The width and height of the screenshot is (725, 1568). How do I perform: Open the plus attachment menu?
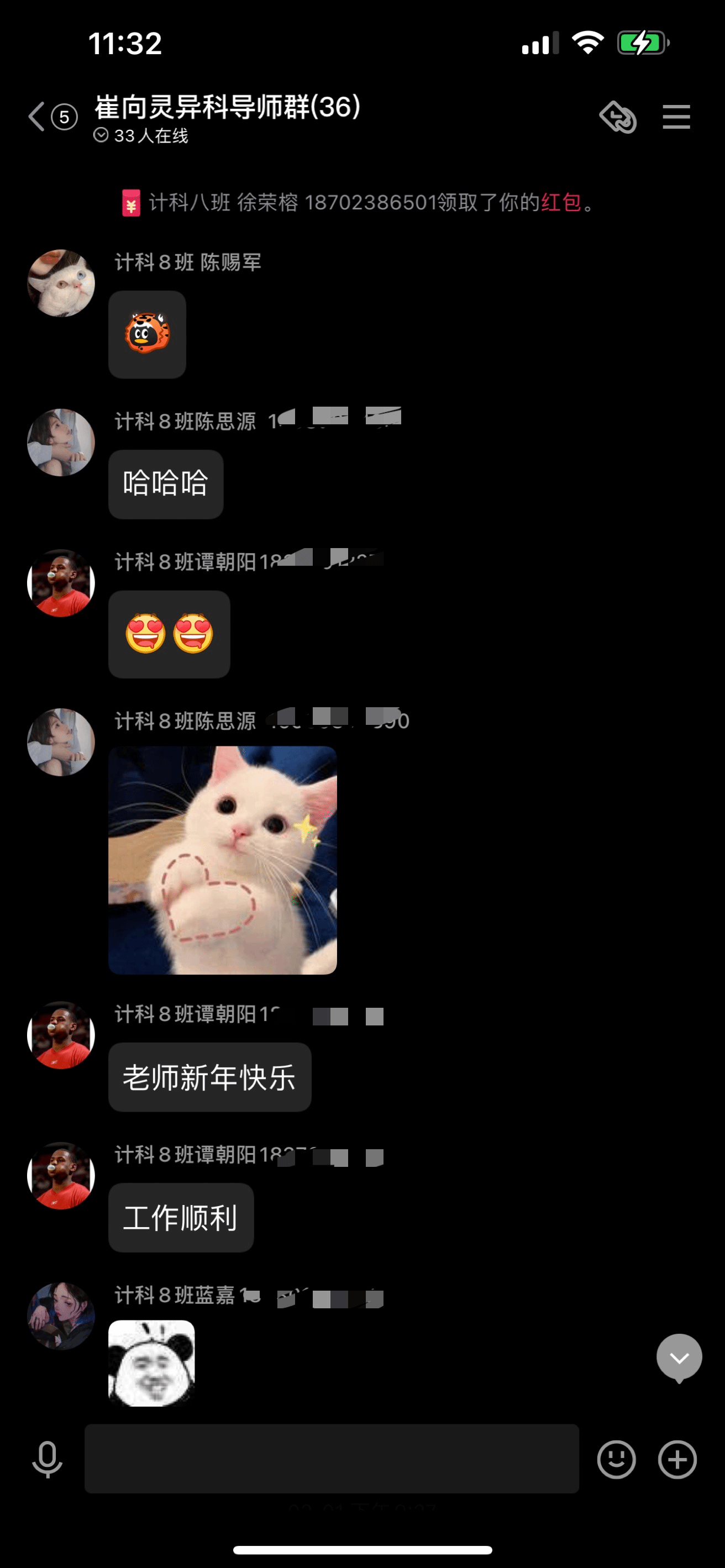[x=677, y=1459]
